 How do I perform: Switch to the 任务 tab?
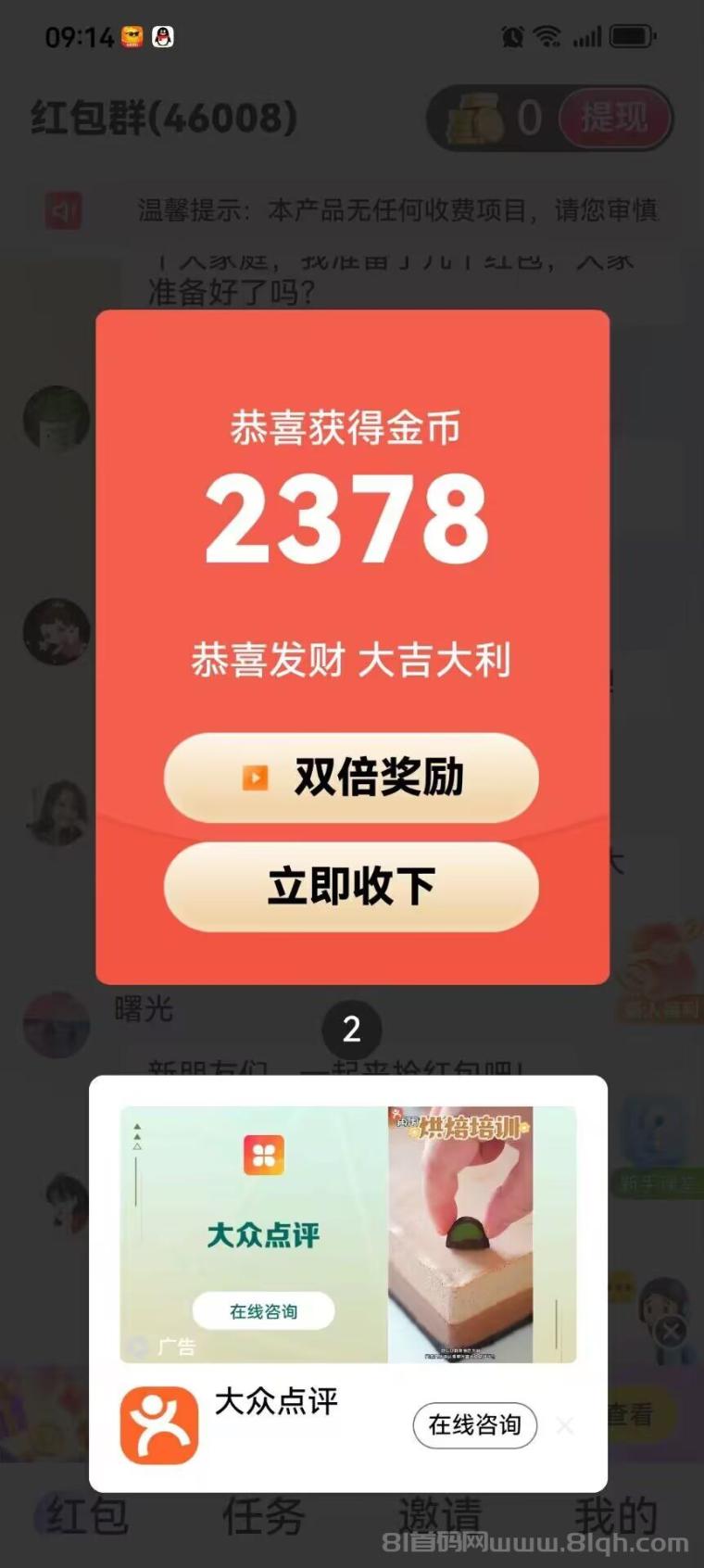click(x=263, y=1516)
